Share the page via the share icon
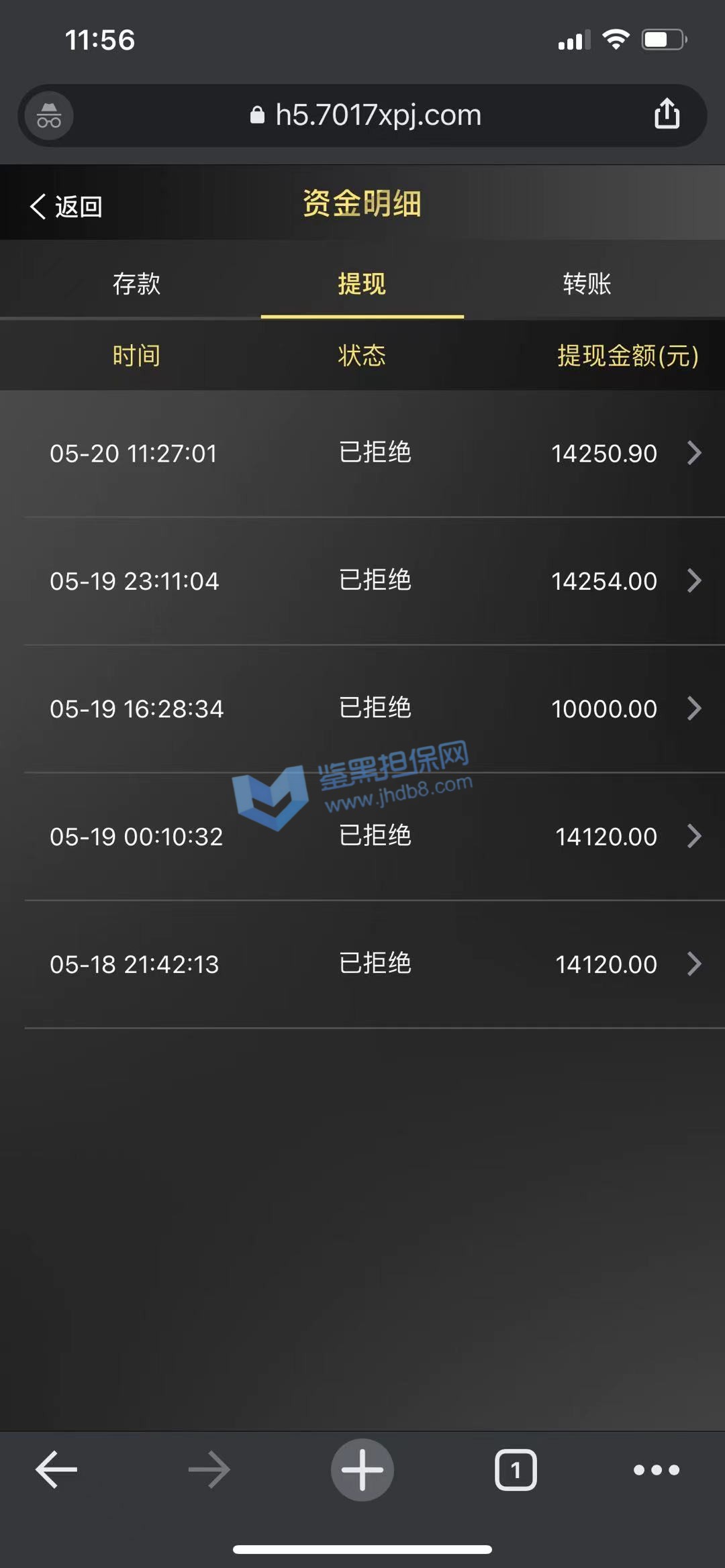The width and height of the screenshot is (725, 1568). pyautogui.click(x=667, y=114)
